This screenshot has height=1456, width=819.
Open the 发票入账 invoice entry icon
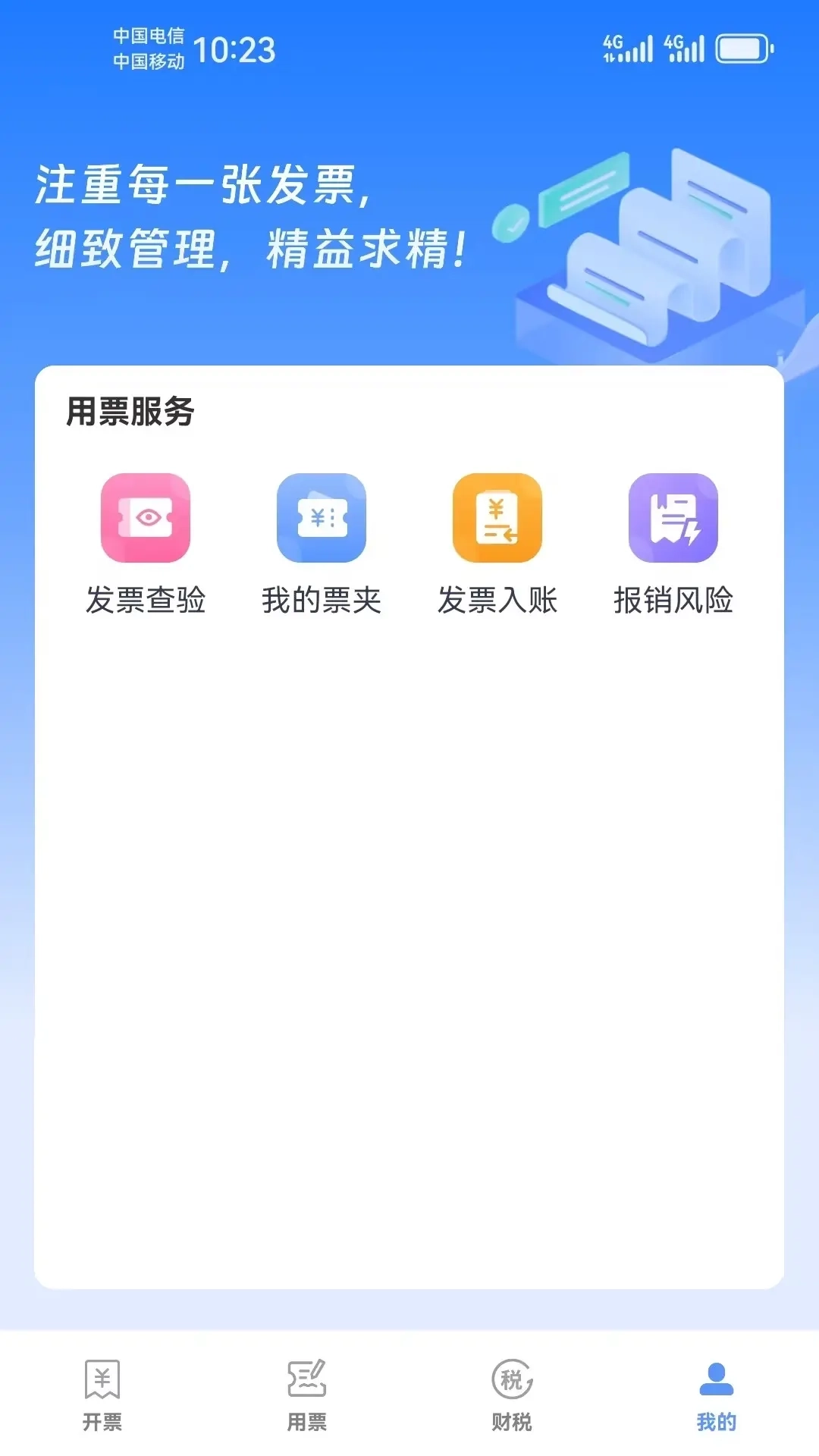point(498,519)
